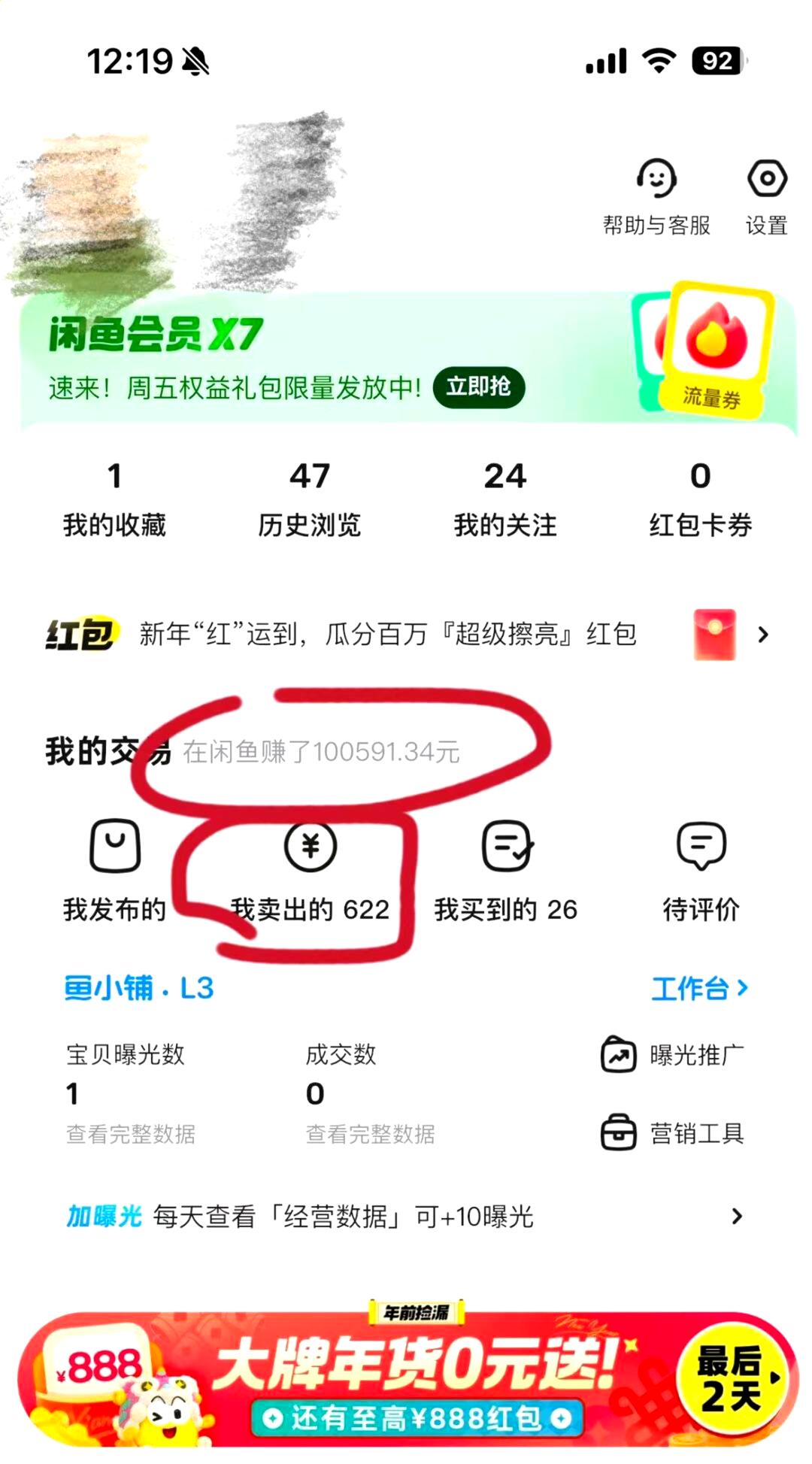Open the 加曝光 经营数据 row
The image size is (812, 1464).
point(406,1216)
